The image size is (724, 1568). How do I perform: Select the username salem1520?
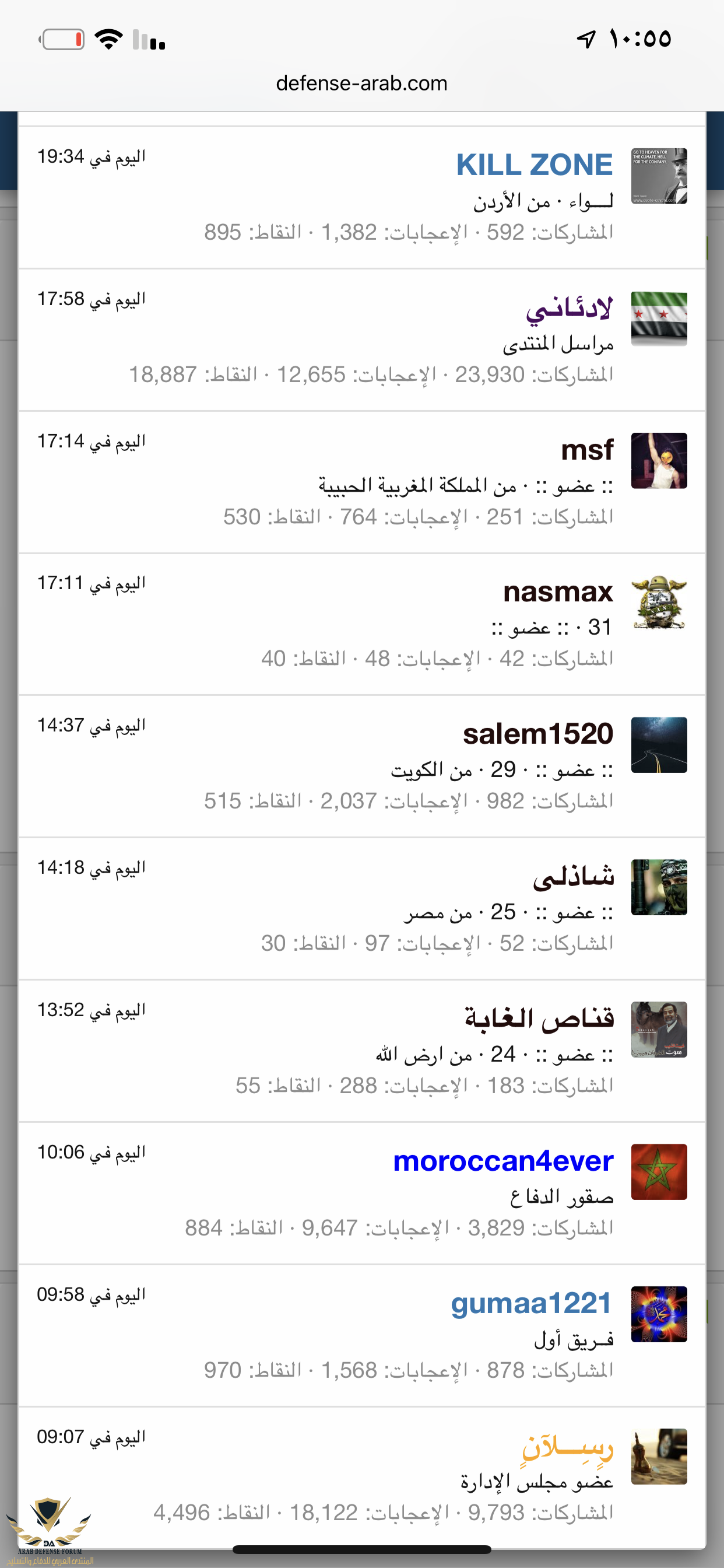(538, 734)
